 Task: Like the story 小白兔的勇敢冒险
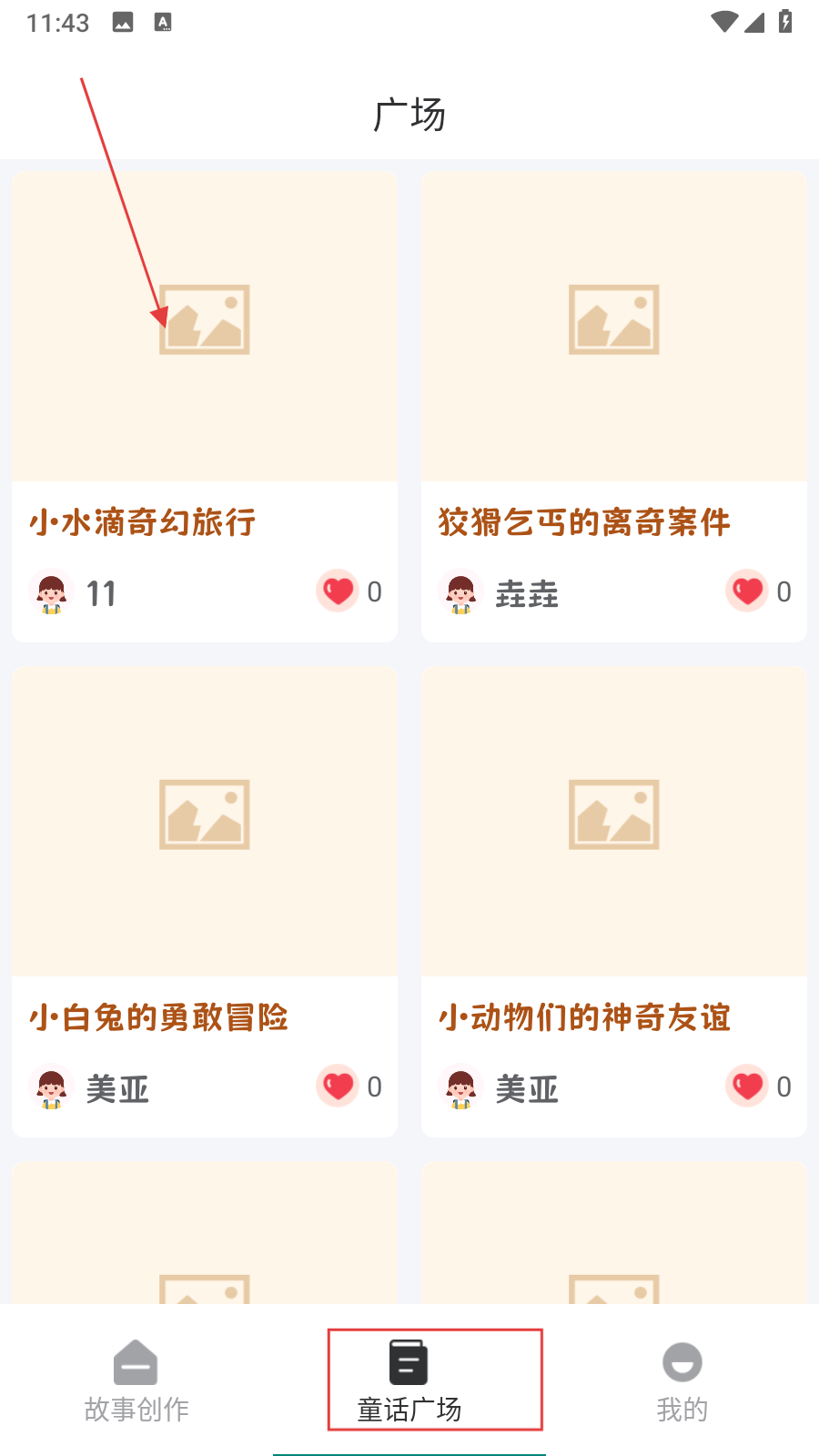(339, 1087)
